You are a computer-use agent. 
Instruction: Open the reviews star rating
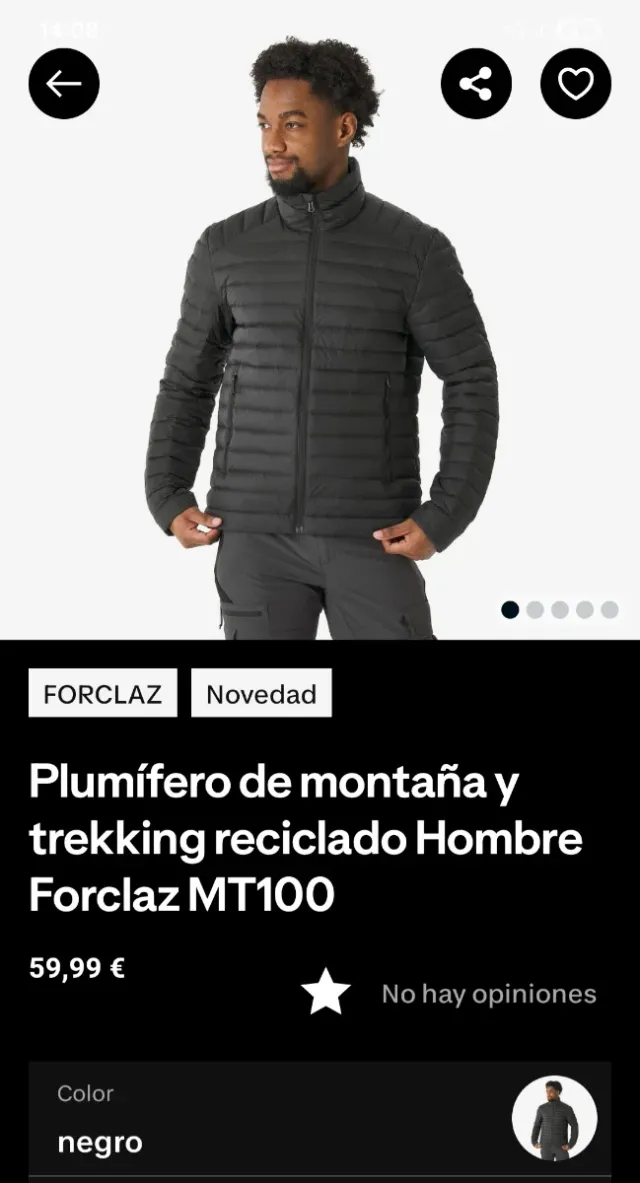pyautogui.click(x=326, y=993)
